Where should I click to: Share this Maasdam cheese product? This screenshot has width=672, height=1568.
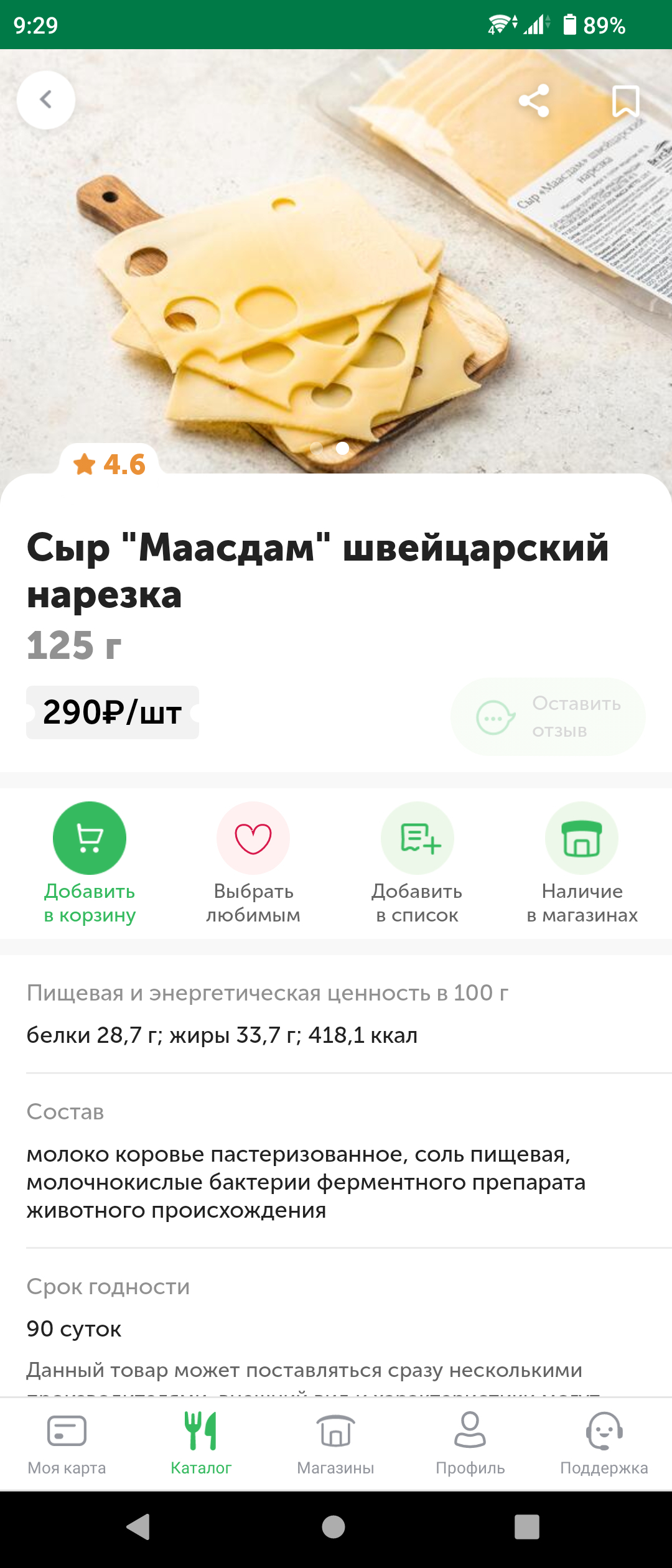(x=534, y=100)
